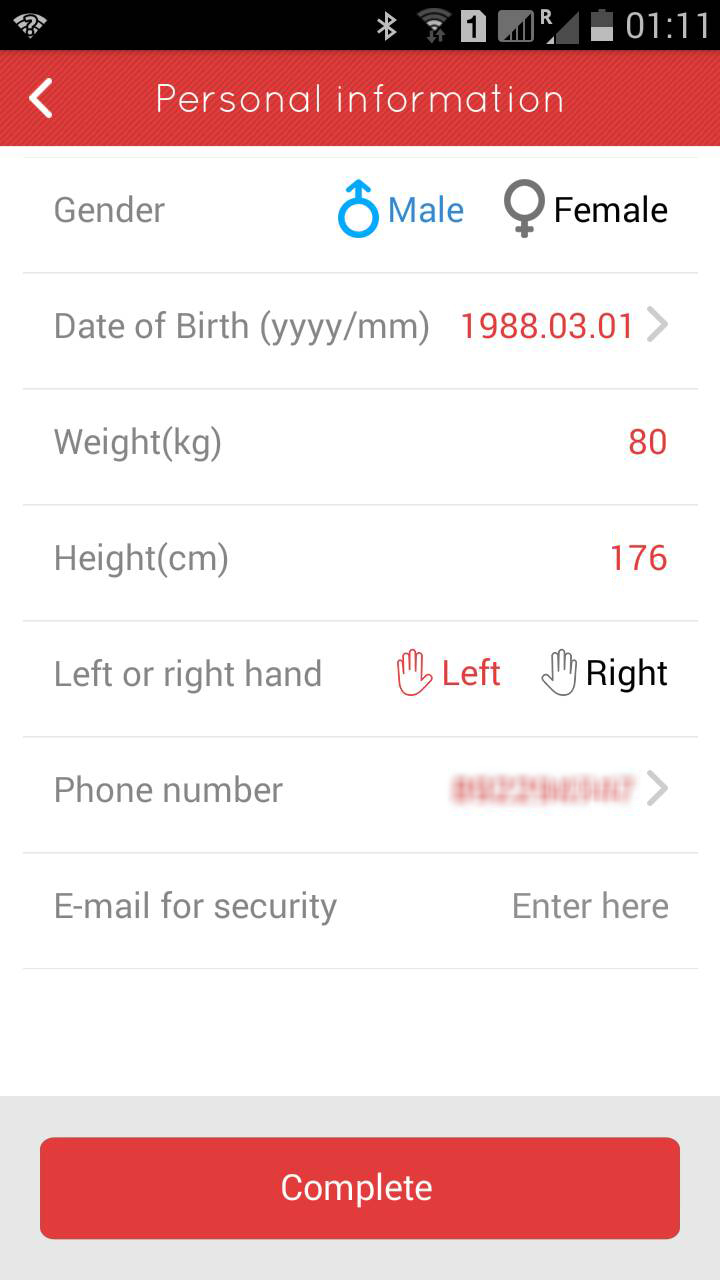Open the Phone number row
The height and width of the screenshot is (1280, 720).
click(x=558, y=790)
